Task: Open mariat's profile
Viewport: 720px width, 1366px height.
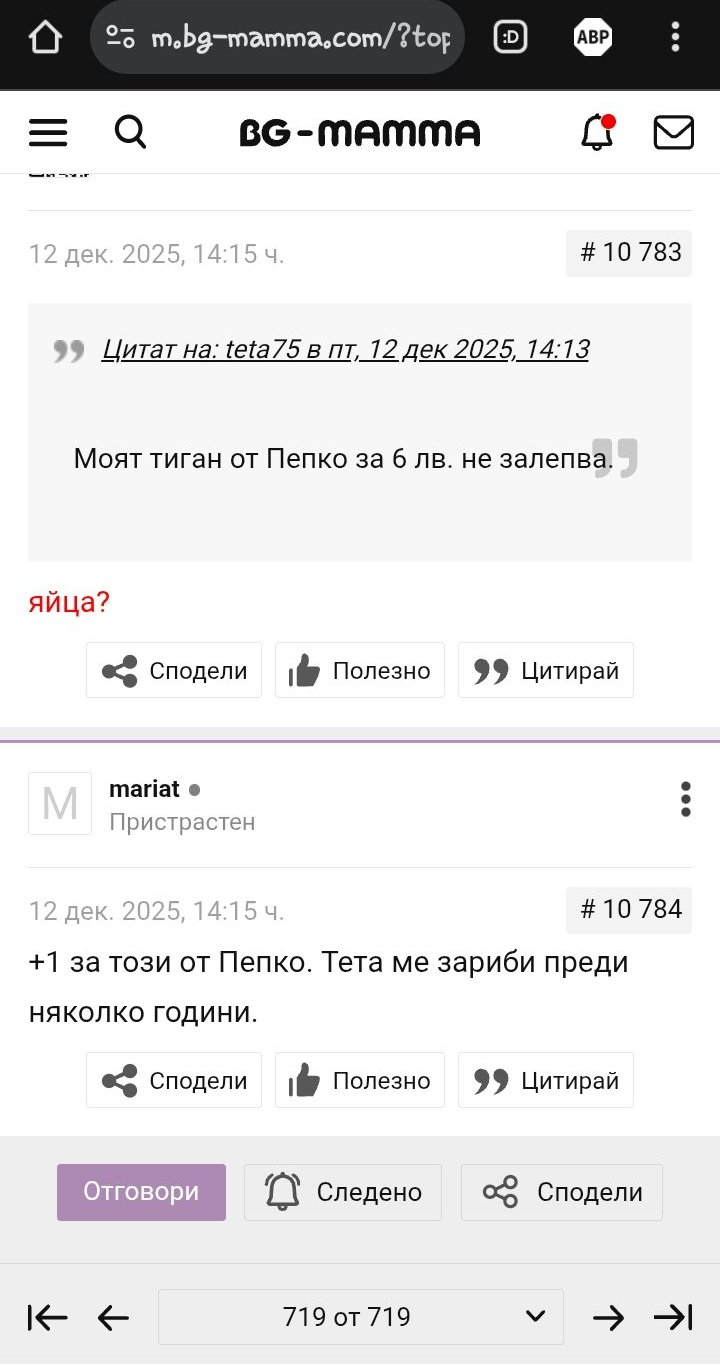Action: (x=144, y=789)
